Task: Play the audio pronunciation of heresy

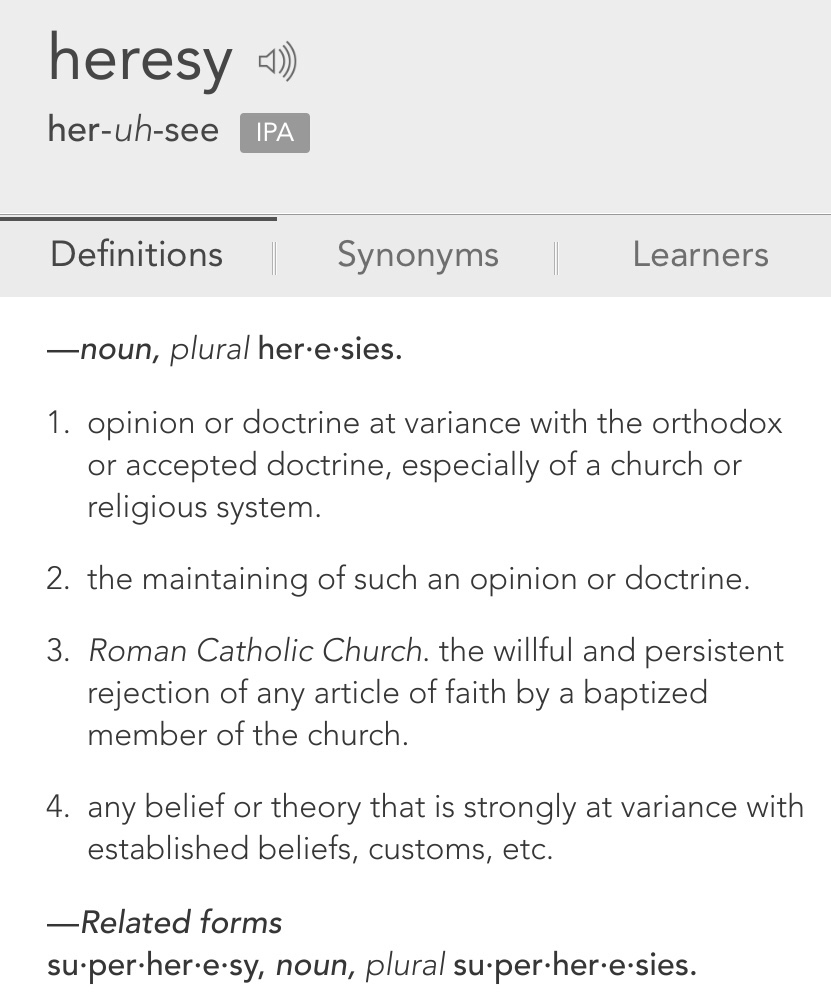Action: click(x=277, y=63)
